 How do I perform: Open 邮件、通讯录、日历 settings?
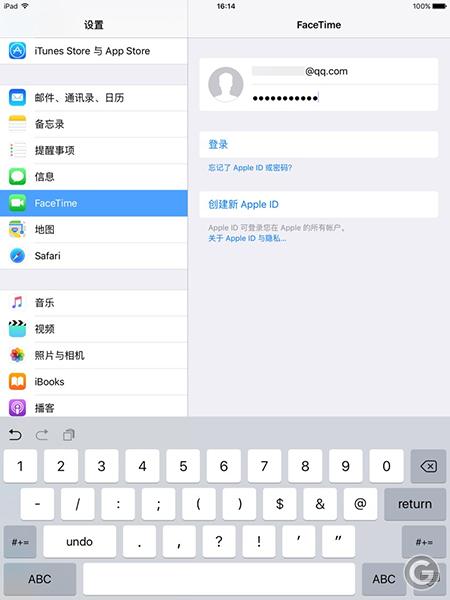(94, 98)
